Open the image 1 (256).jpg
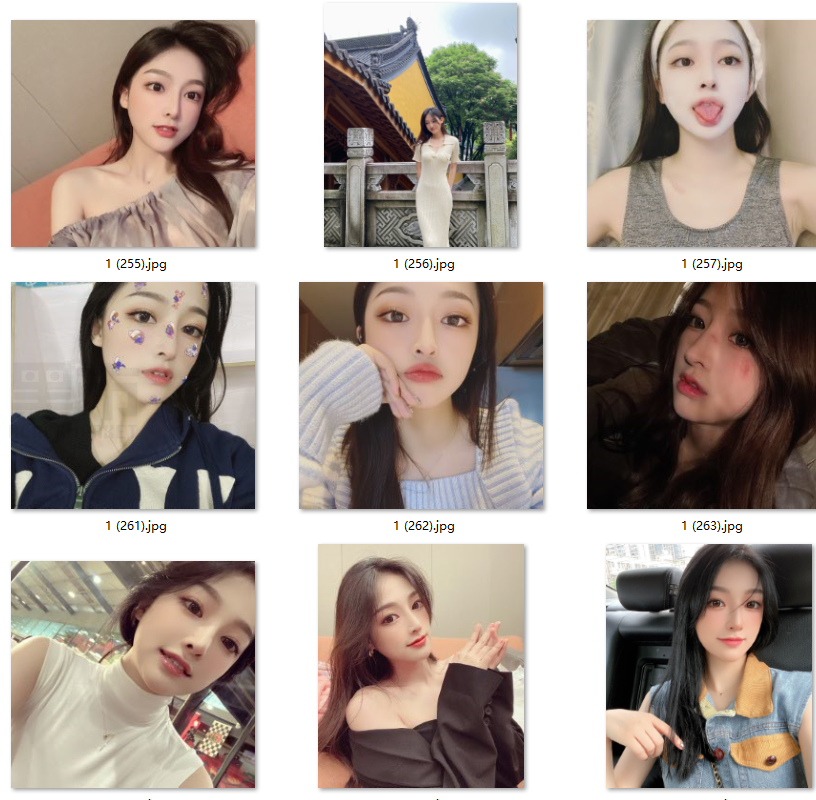This screenshot has height=800, width=816. (x=421, y=126)
